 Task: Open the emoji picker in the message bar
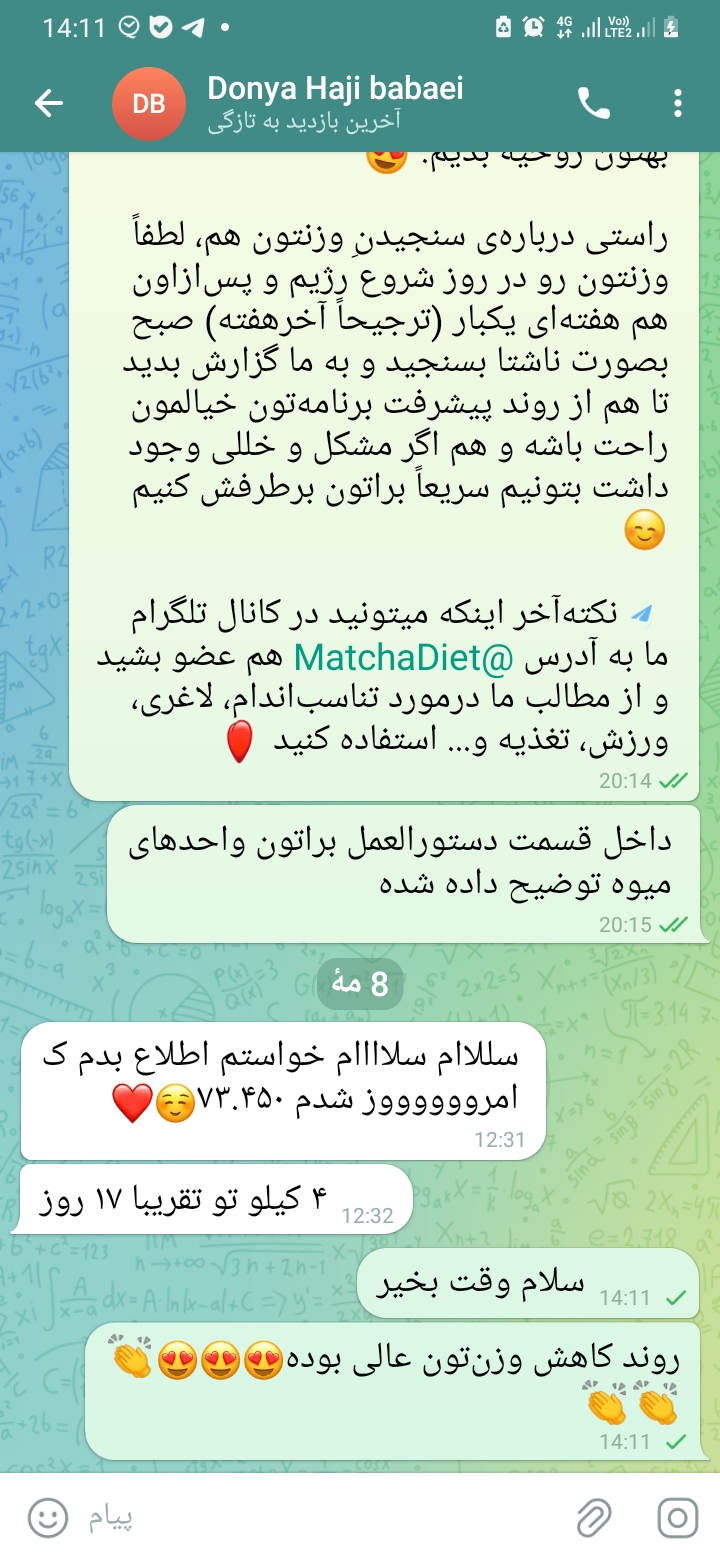pos(45,1519)
